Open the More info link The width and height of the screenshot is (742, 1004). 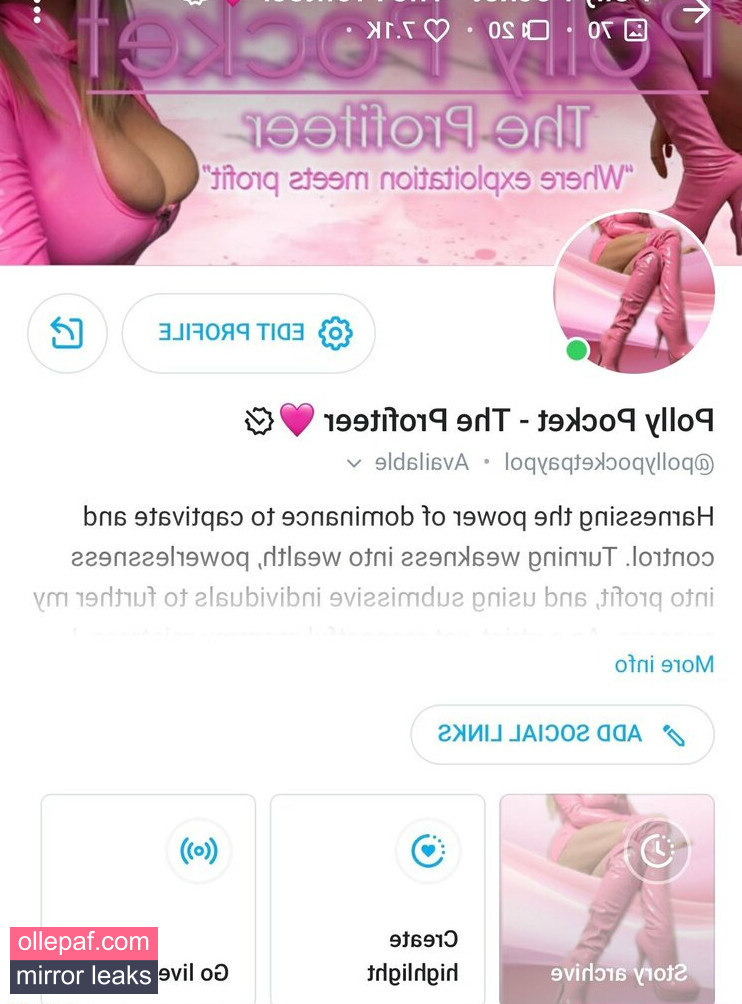[x=664, y=664]
